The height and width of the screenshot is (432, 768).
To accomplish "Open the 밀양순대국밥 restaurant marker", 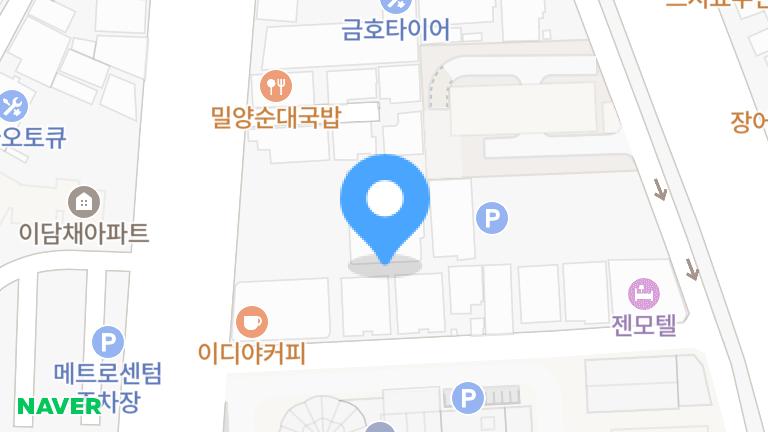I will point(275,85).
